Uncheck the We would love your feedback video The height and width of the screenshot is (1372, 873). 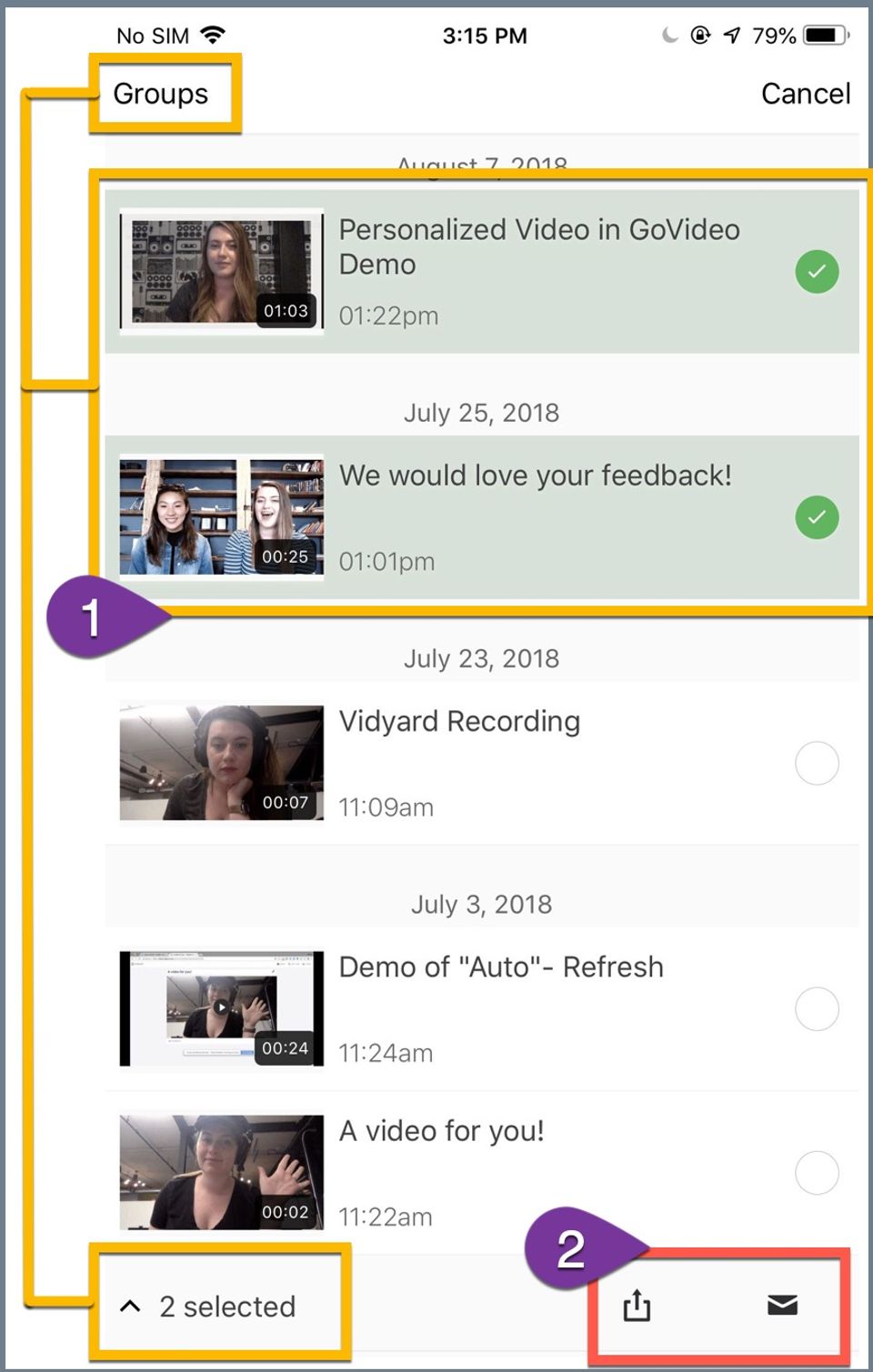point(817,517)
